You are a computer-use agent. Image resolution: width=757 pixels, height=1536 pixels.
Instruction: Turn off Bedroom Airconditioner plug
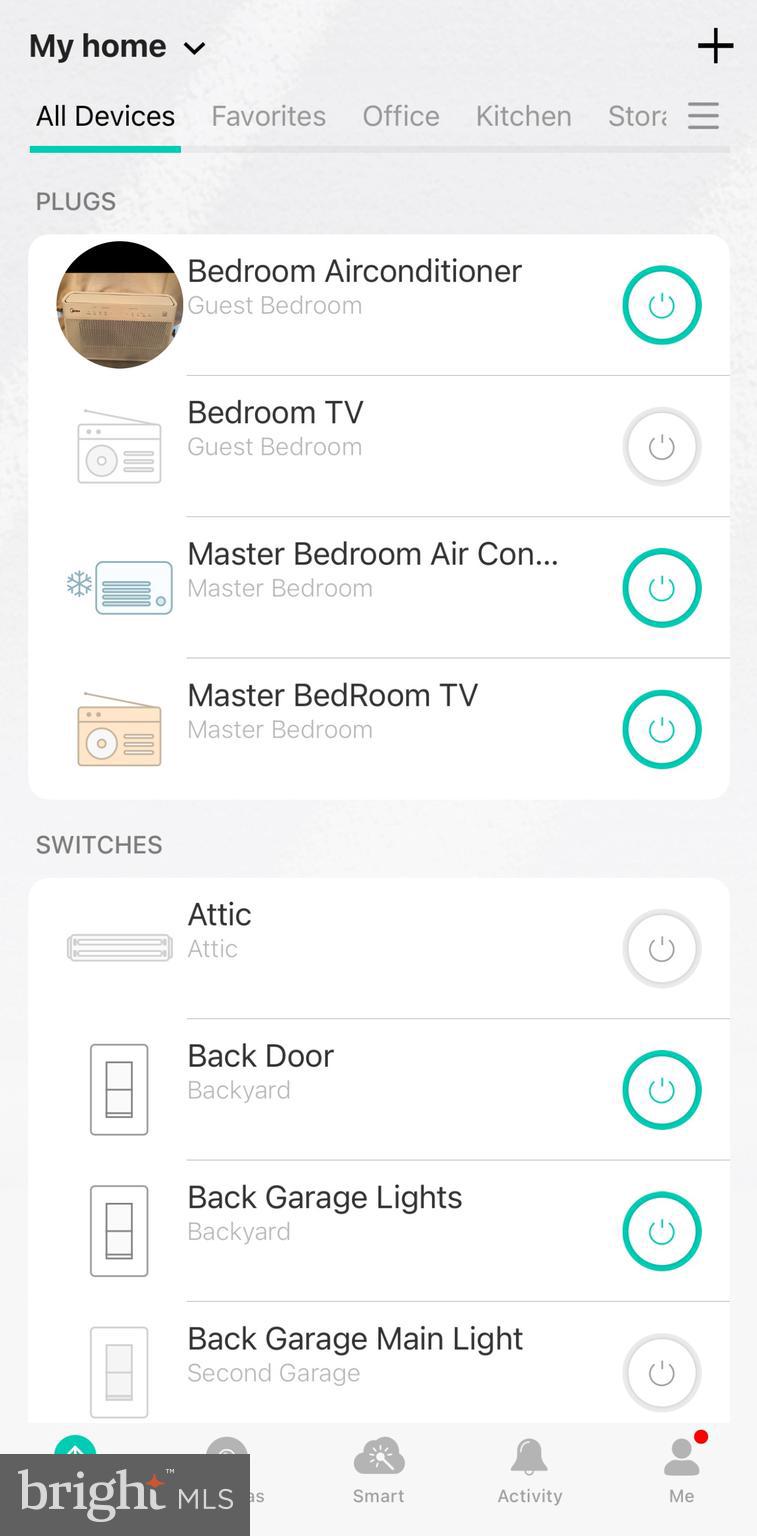coord(661,305)
